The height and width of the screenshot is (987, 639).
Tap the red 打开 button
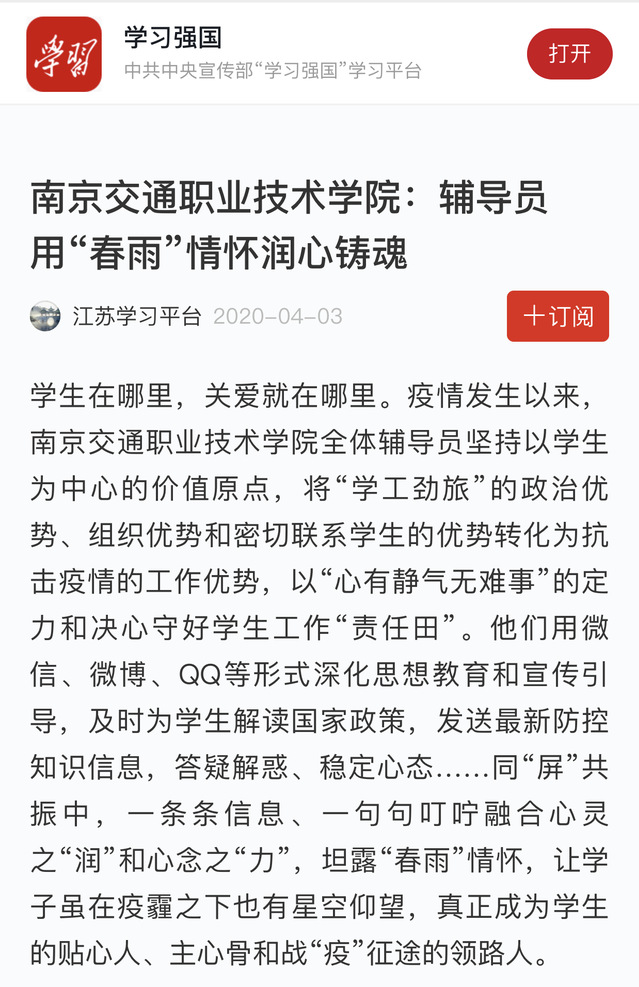point(569,54)
